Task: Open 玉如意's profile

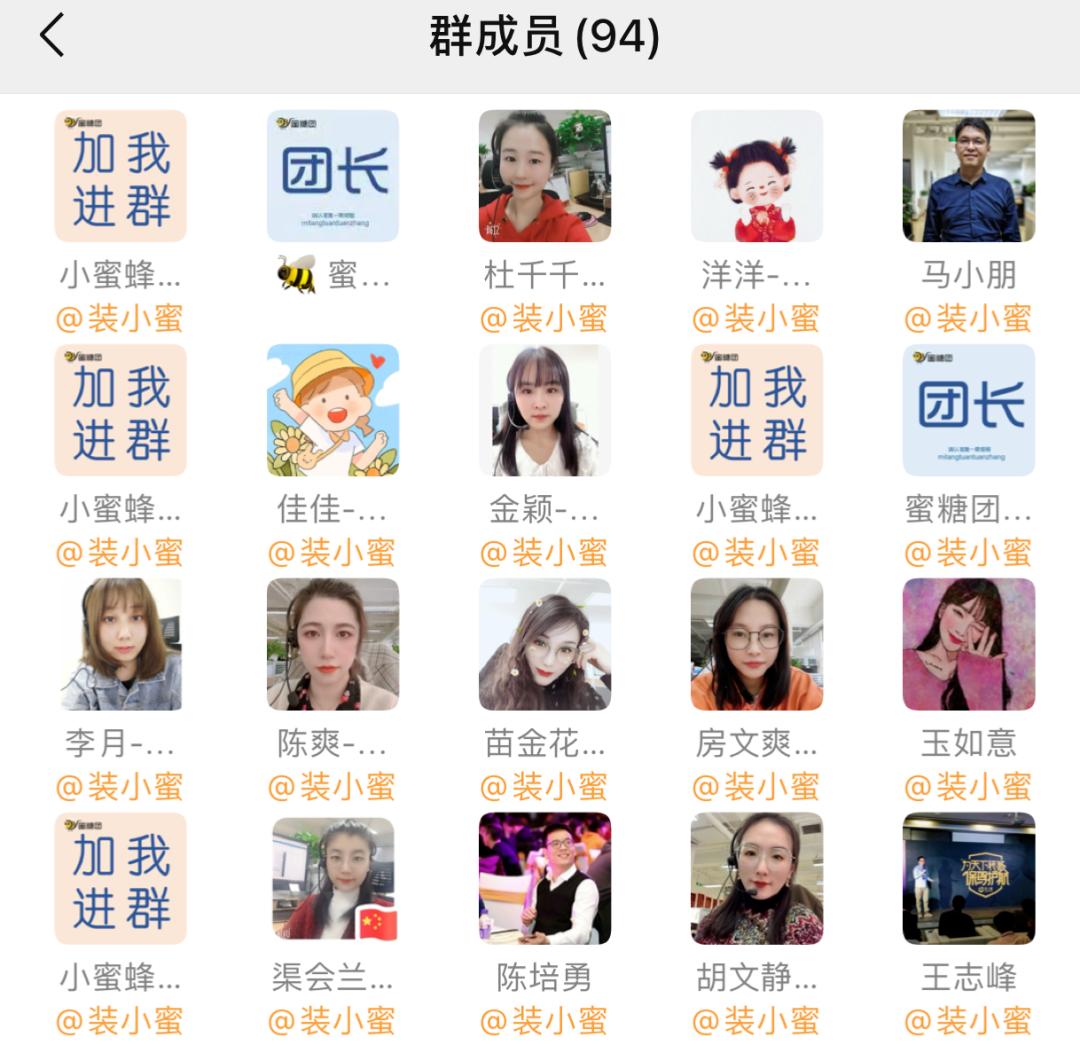Action: point(968,644)
